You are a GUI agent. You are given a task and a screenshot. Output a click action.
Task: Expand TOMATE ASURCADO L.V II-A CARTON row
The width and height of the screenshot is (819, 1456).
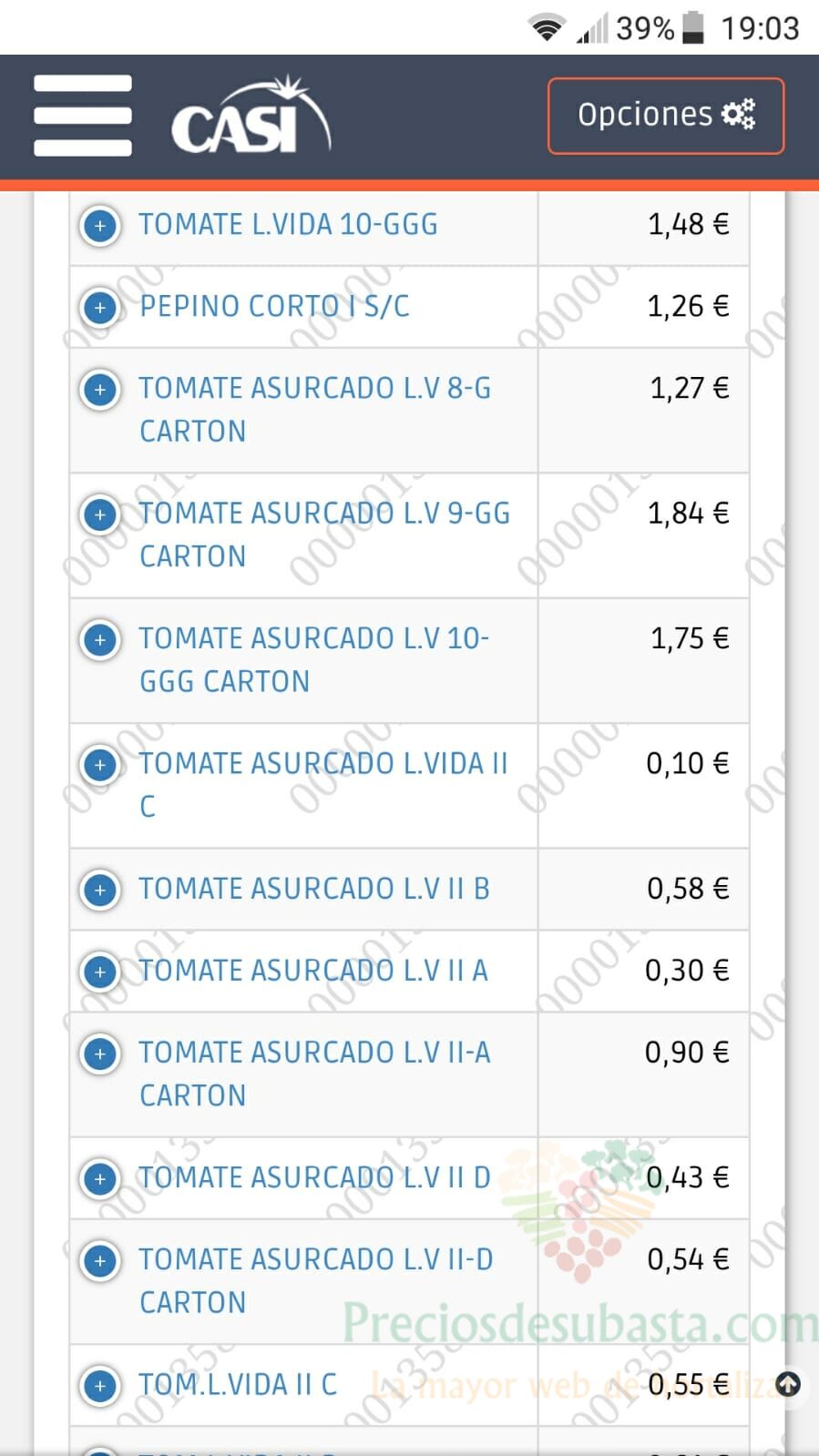[100, 1054]
